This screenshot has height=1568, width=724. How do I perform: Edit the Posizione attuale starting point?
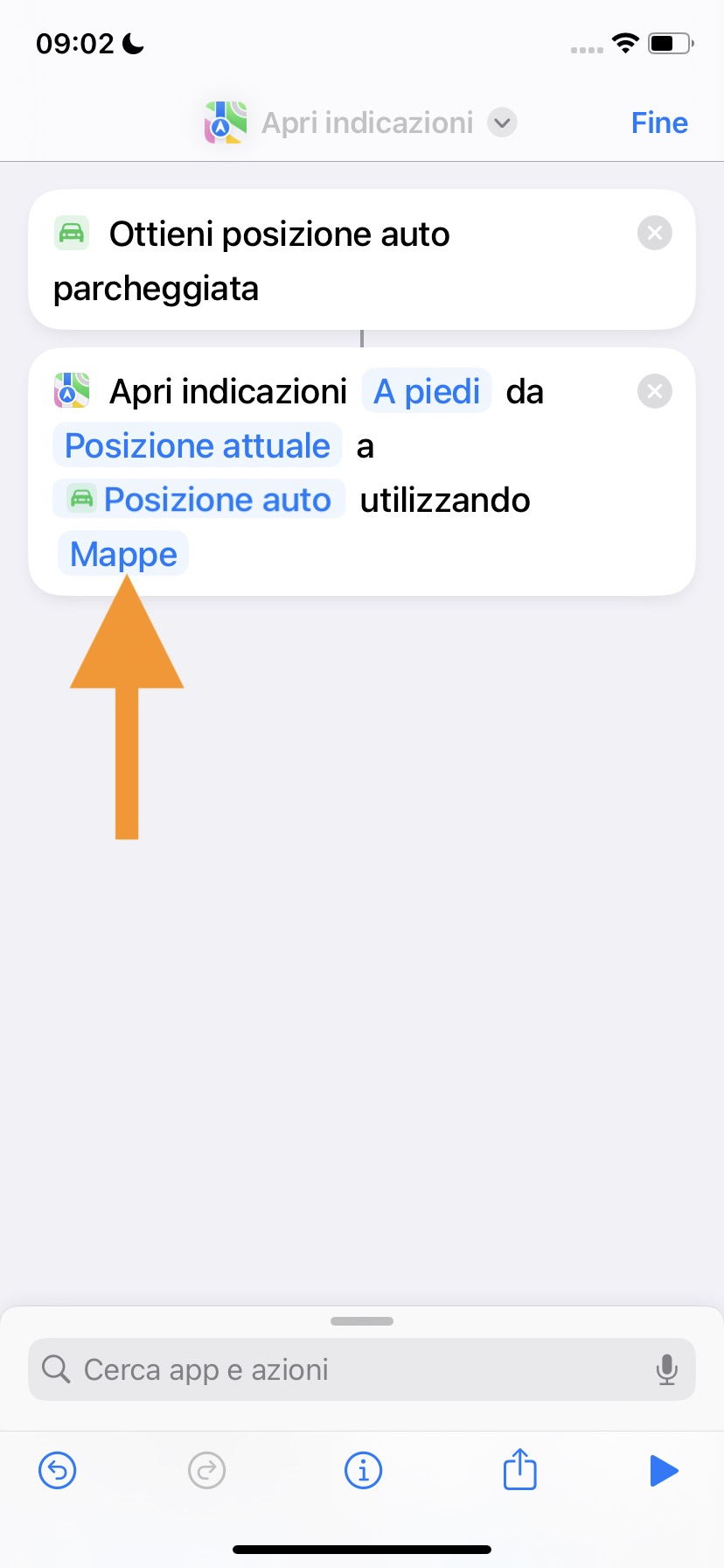198,446
